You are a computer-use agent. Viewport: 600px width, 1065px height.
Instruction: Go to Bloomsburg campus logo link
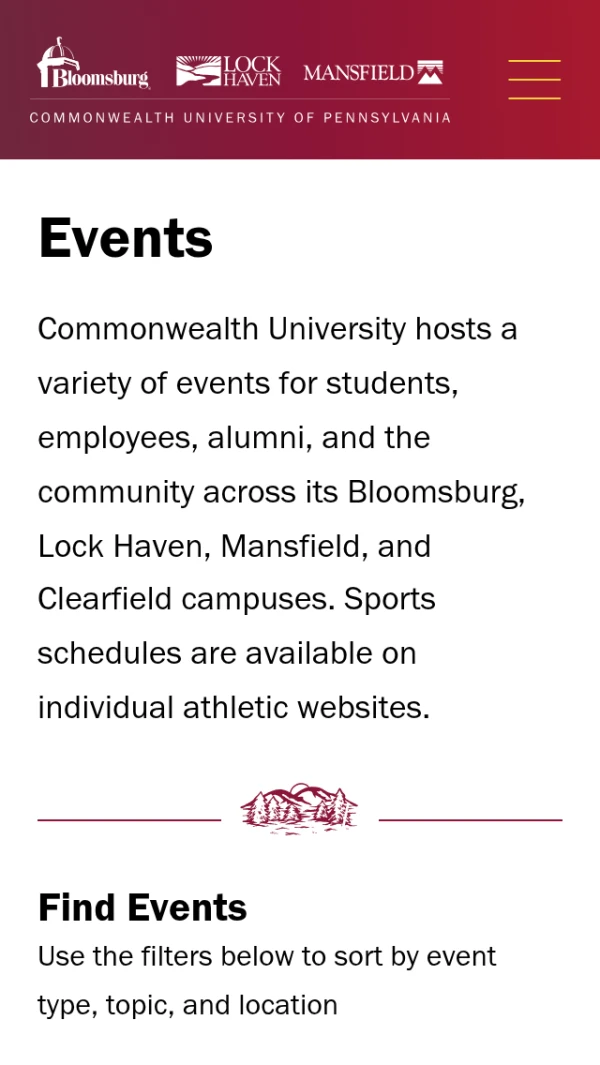(93, 65)
